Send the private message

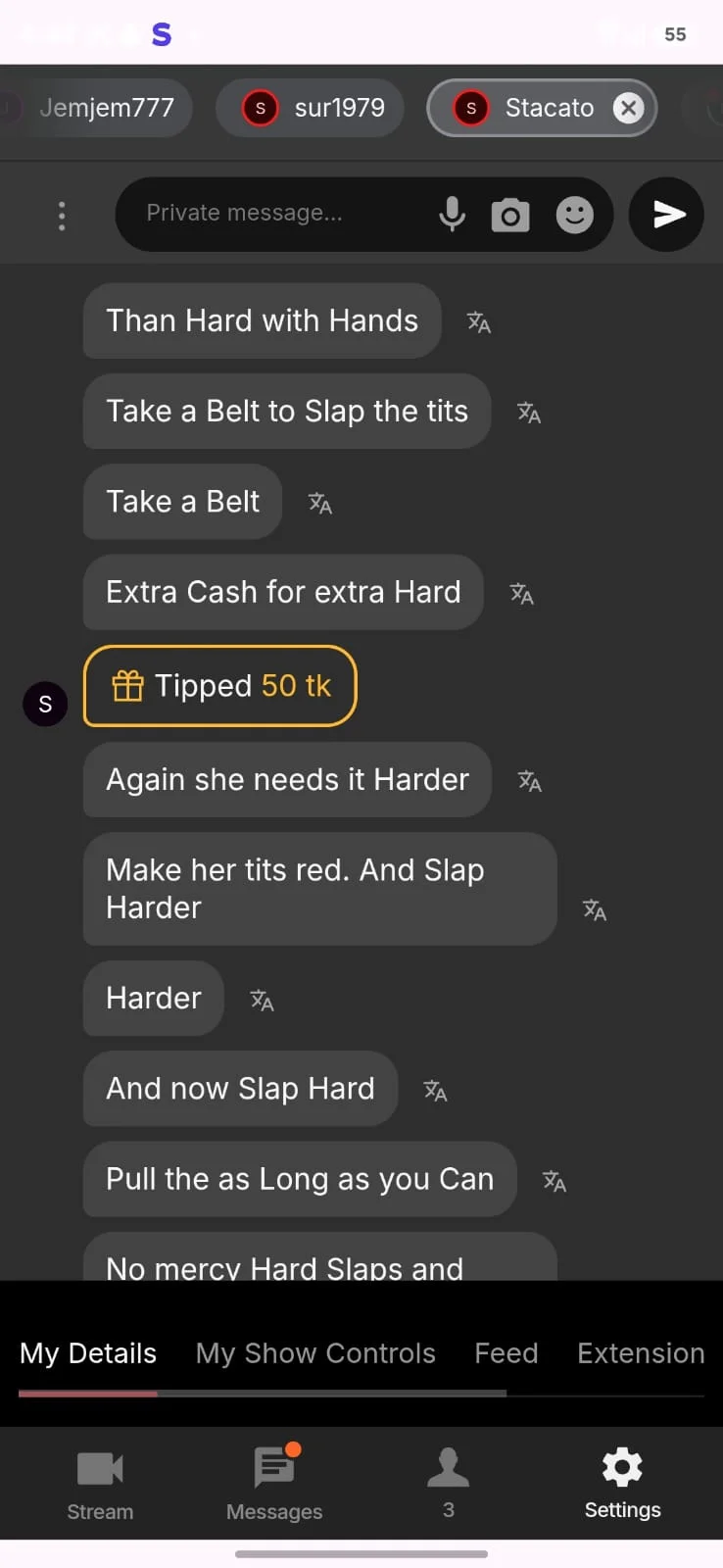pyautogui.click(x=666, y=215)
